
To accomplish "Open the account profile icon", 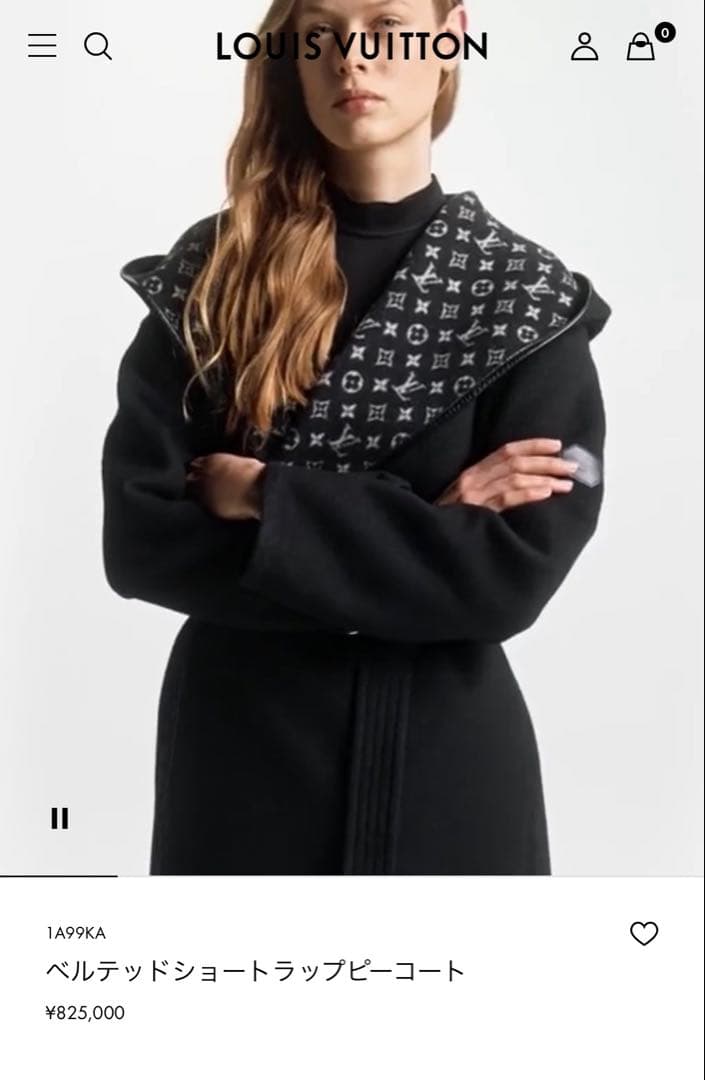I will (584, 46).
